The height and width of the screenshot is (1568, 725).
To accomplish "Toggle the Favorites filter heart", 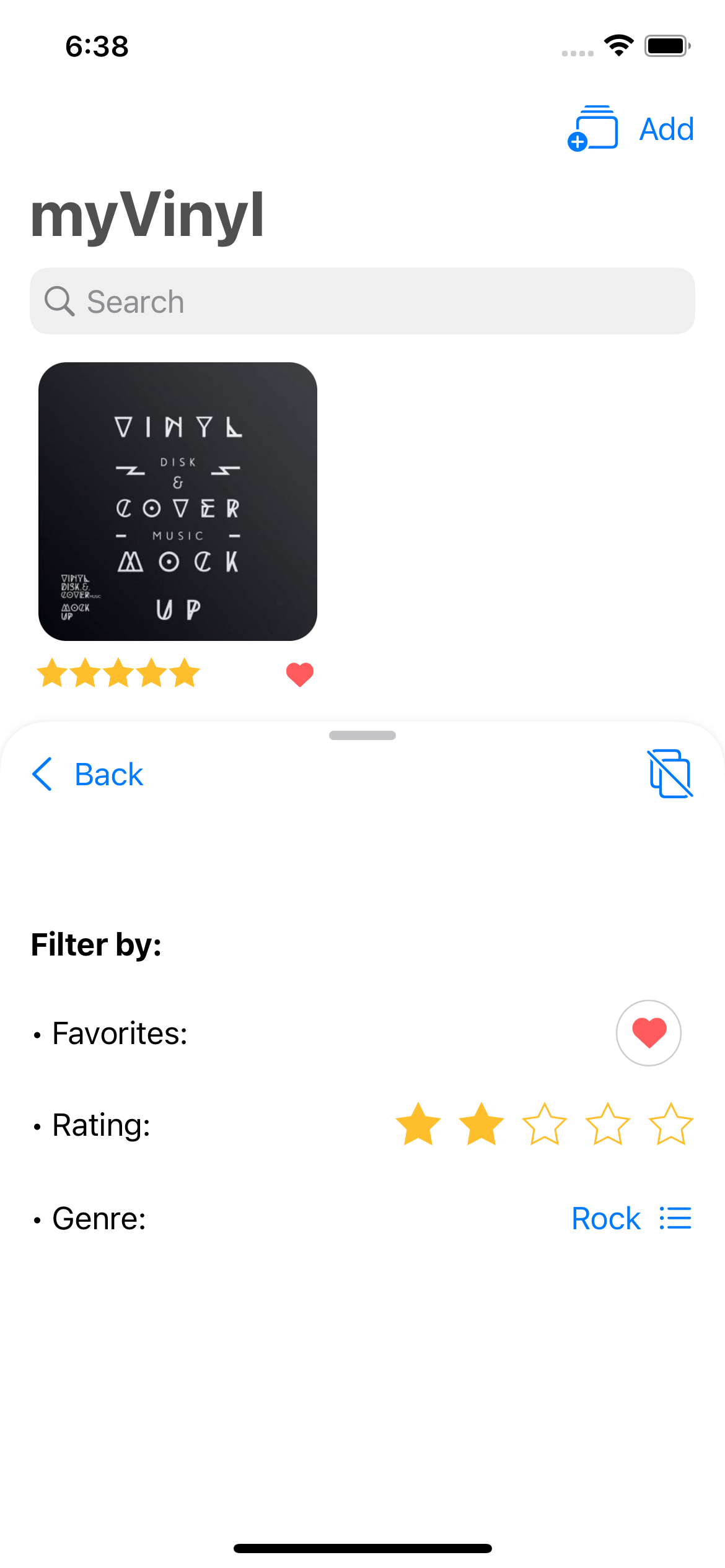I will coord(648,1033).
